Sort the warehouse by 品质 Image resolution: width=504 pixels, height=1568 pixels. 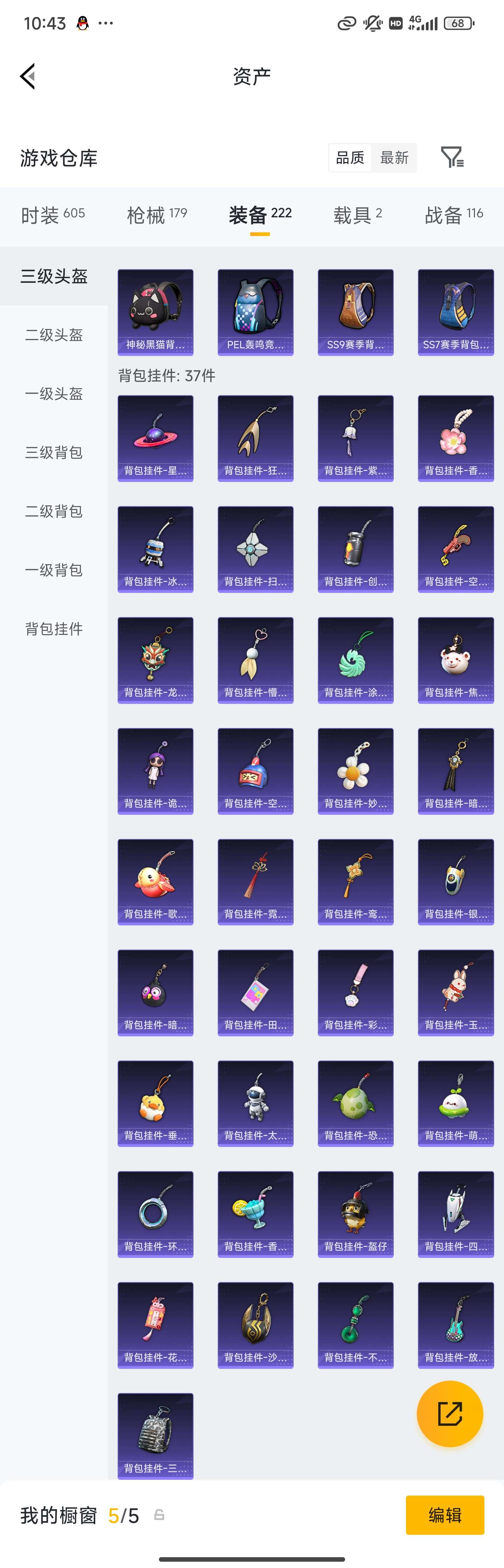click(350, 157)
